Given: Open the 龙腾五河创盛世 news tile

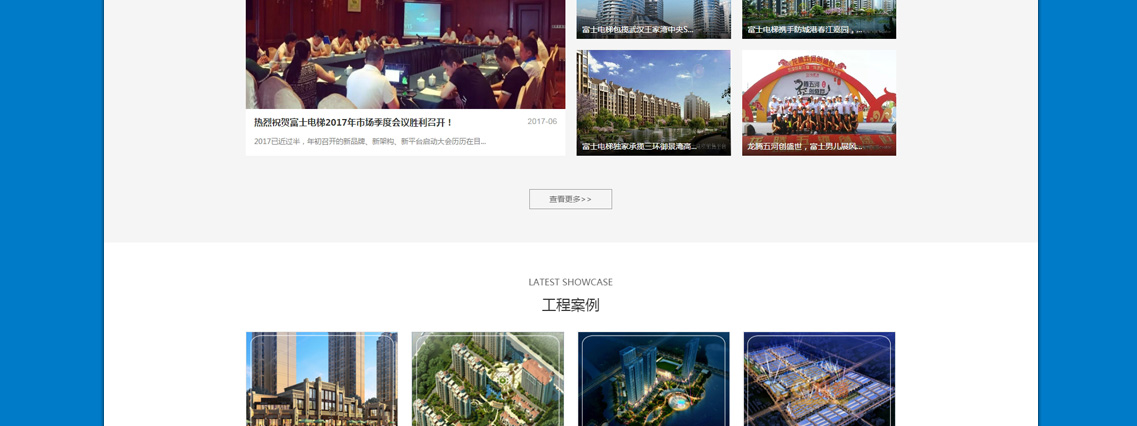Looking at the screenshot, I should [x=818, y=103].
